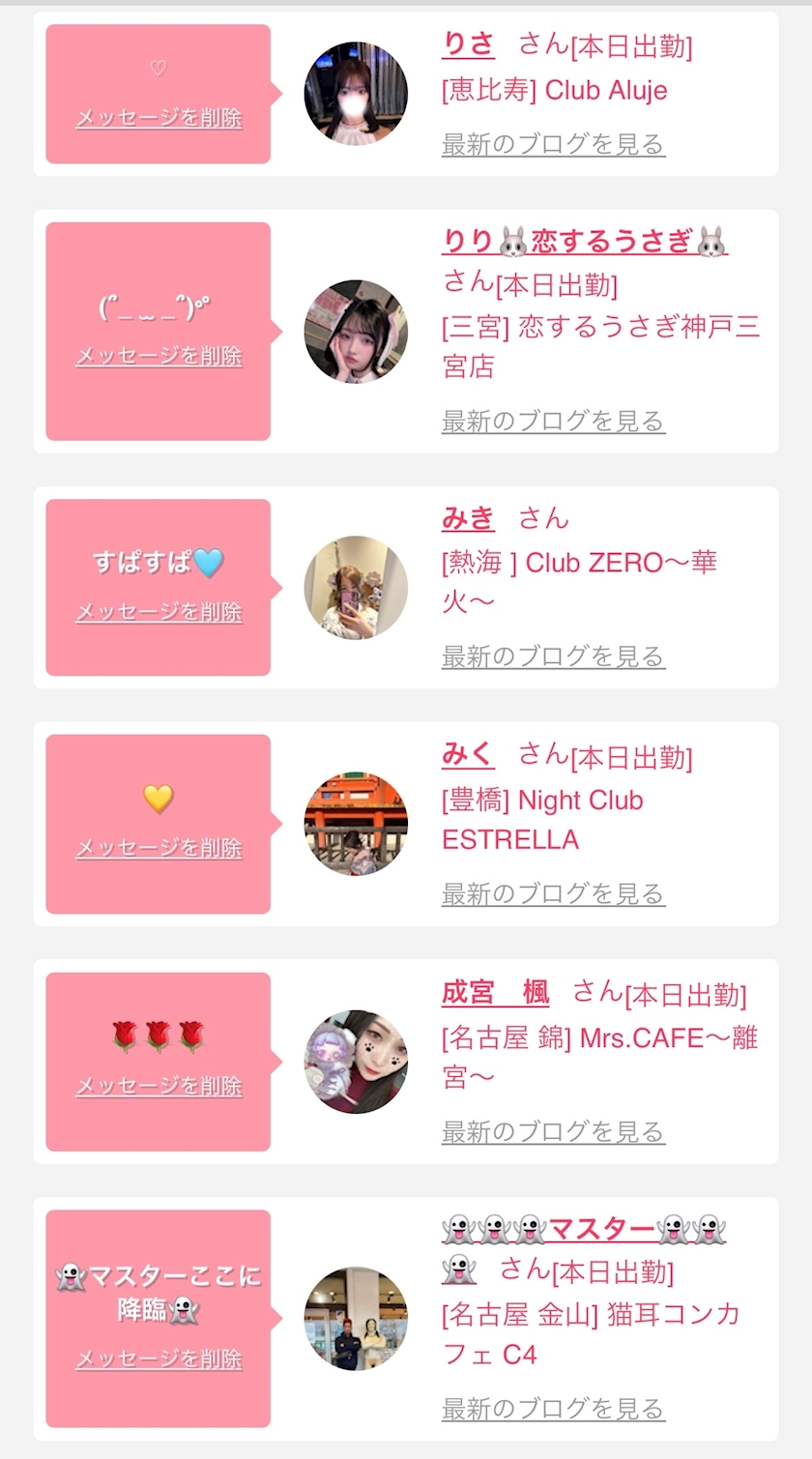Open マスター's profile name link

tap(599, 1230)
